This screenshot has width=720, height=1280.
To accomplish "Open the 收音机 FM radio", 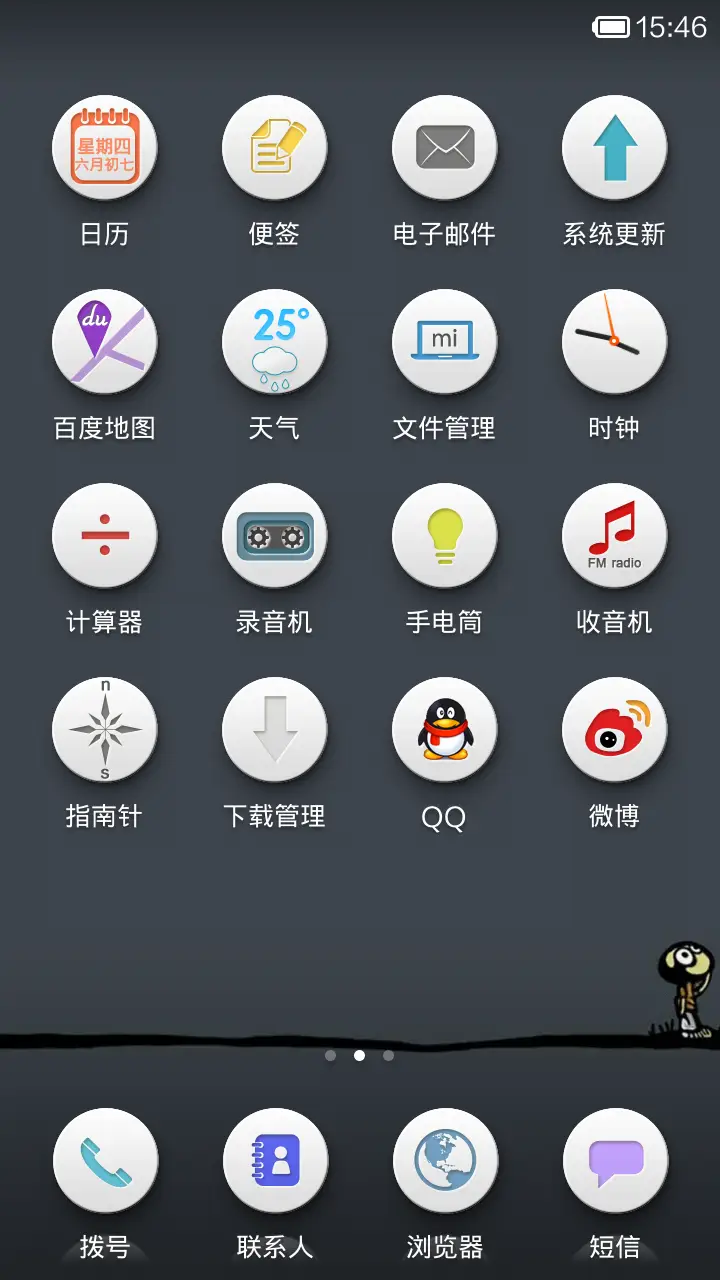I will click(x=615, y=535).
